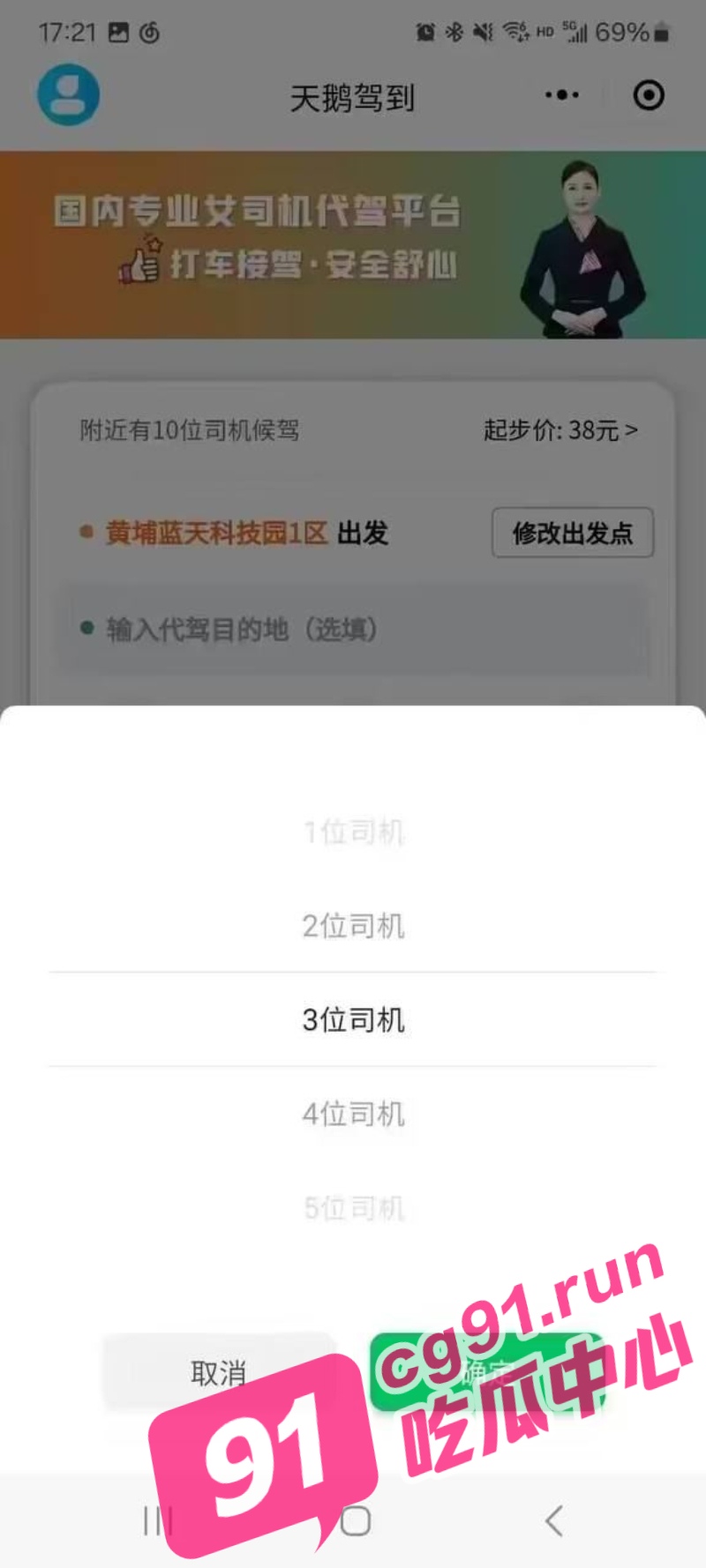Image resolution: width=706 pixels, height=1568 pixels.
Task: Close the mini program via circle icon
Action: tap(649, 95)
